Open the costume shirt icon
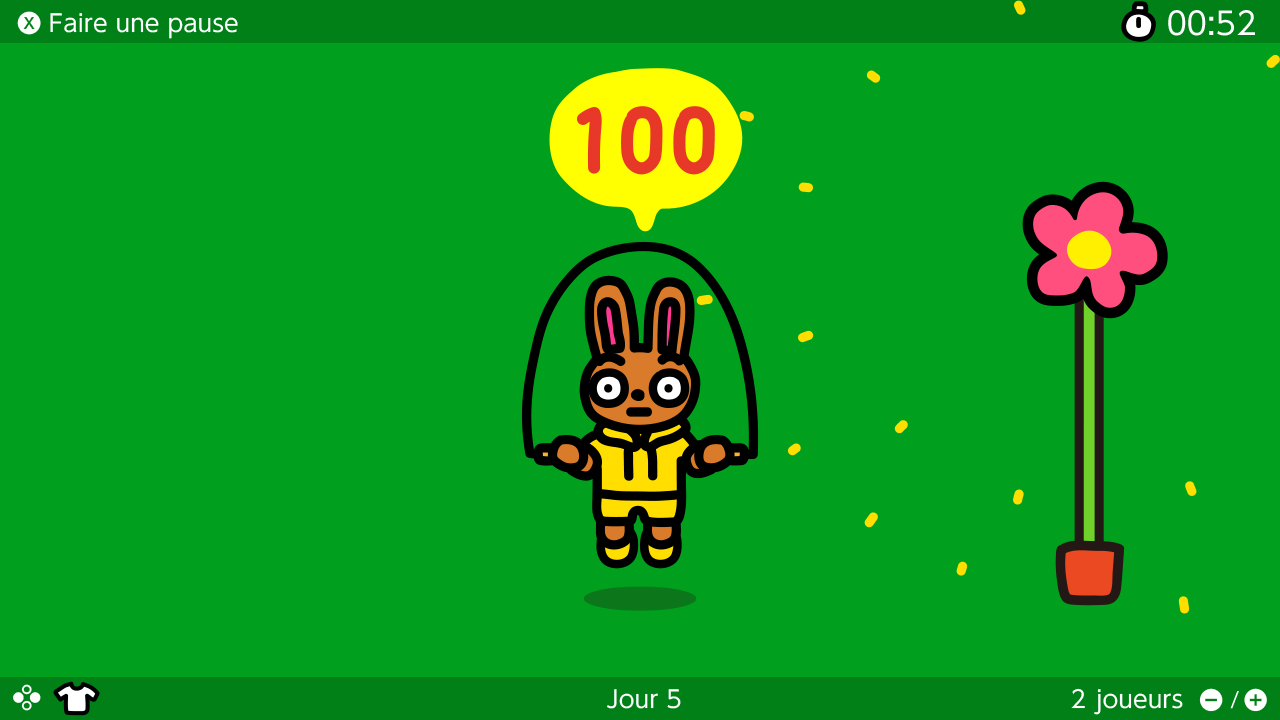Viewport: 1280px width, 720px height. pyautogui.click(x=76, y=698)
